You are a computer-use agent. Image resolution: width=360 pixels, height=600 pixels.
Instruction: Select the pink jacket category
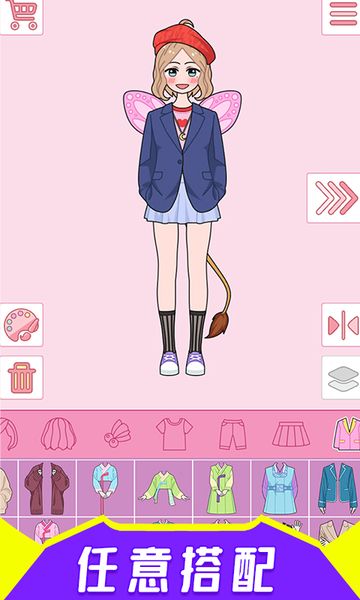pyautogui.click(x=347, y=433)
